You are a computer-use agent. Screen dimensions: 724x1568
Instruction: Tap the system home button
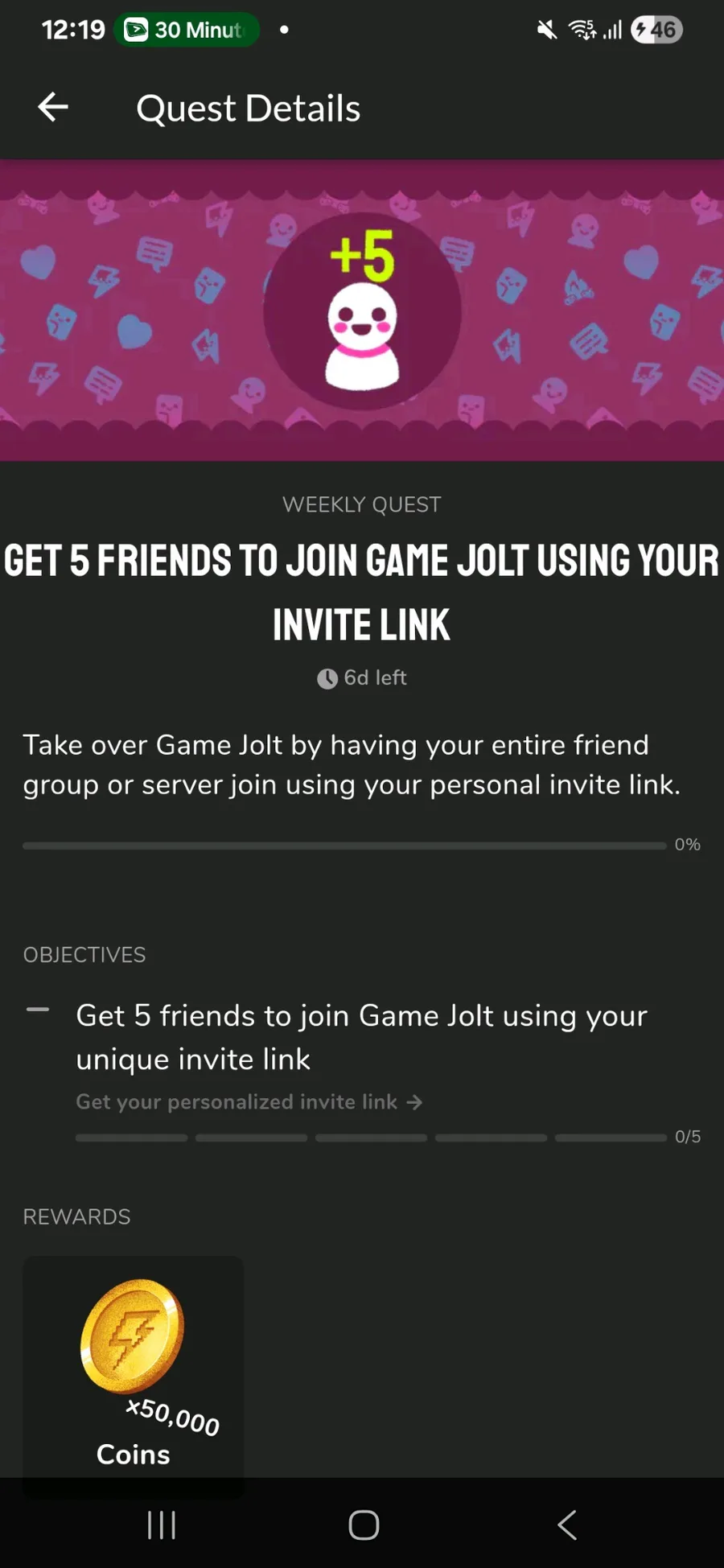(x=364, y=1524)
